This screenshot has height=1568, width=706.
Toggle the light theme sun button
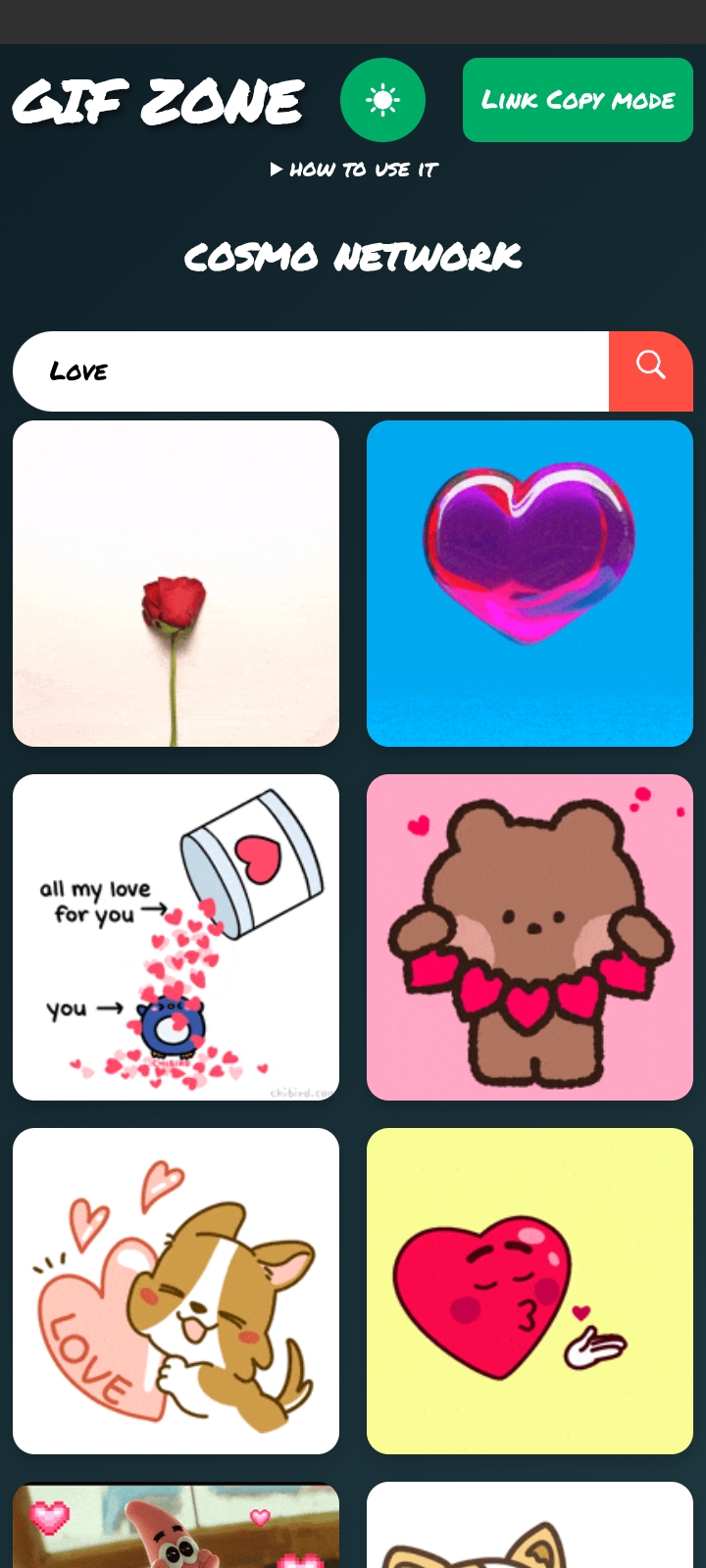click(x=382, y=100)
